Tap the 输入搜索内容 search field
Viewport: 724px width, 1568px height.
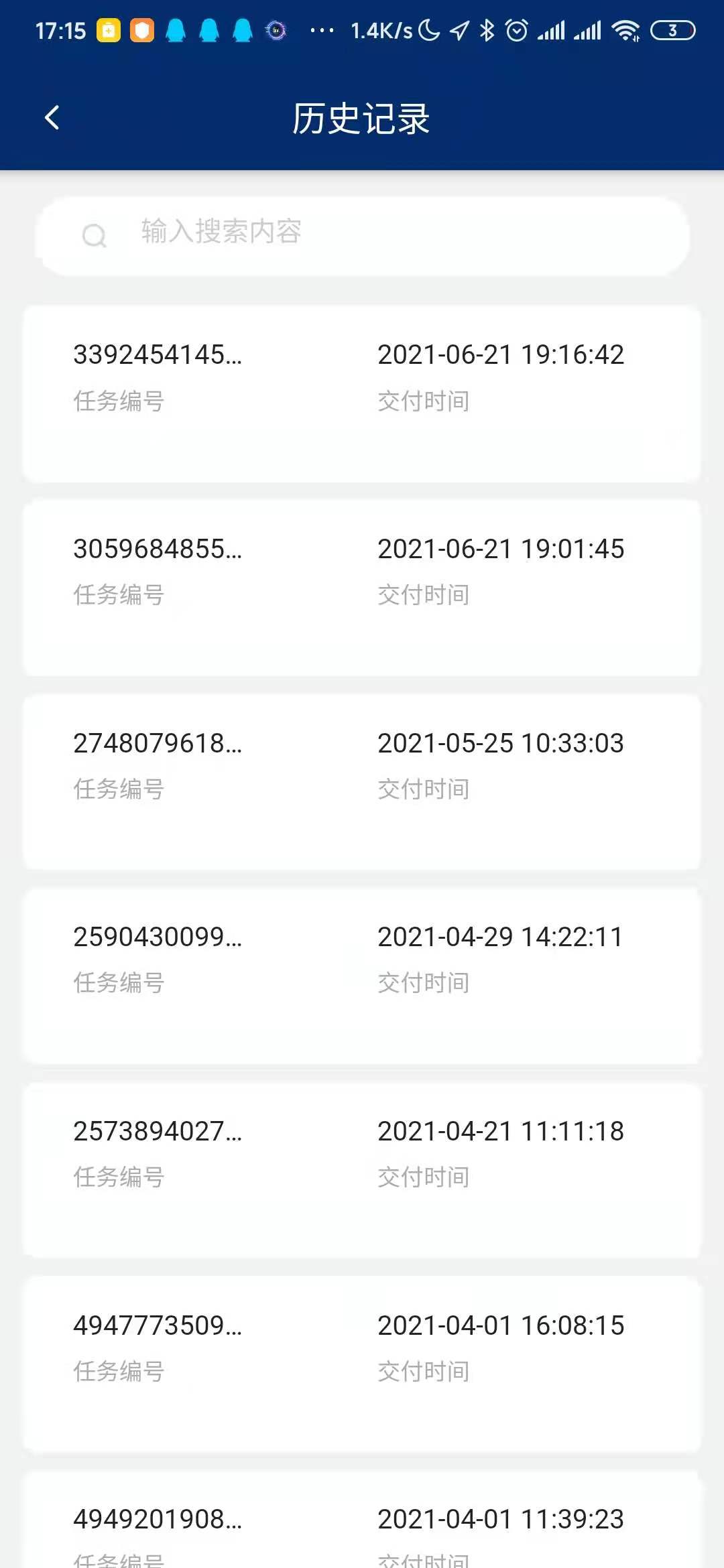[362, 235]
